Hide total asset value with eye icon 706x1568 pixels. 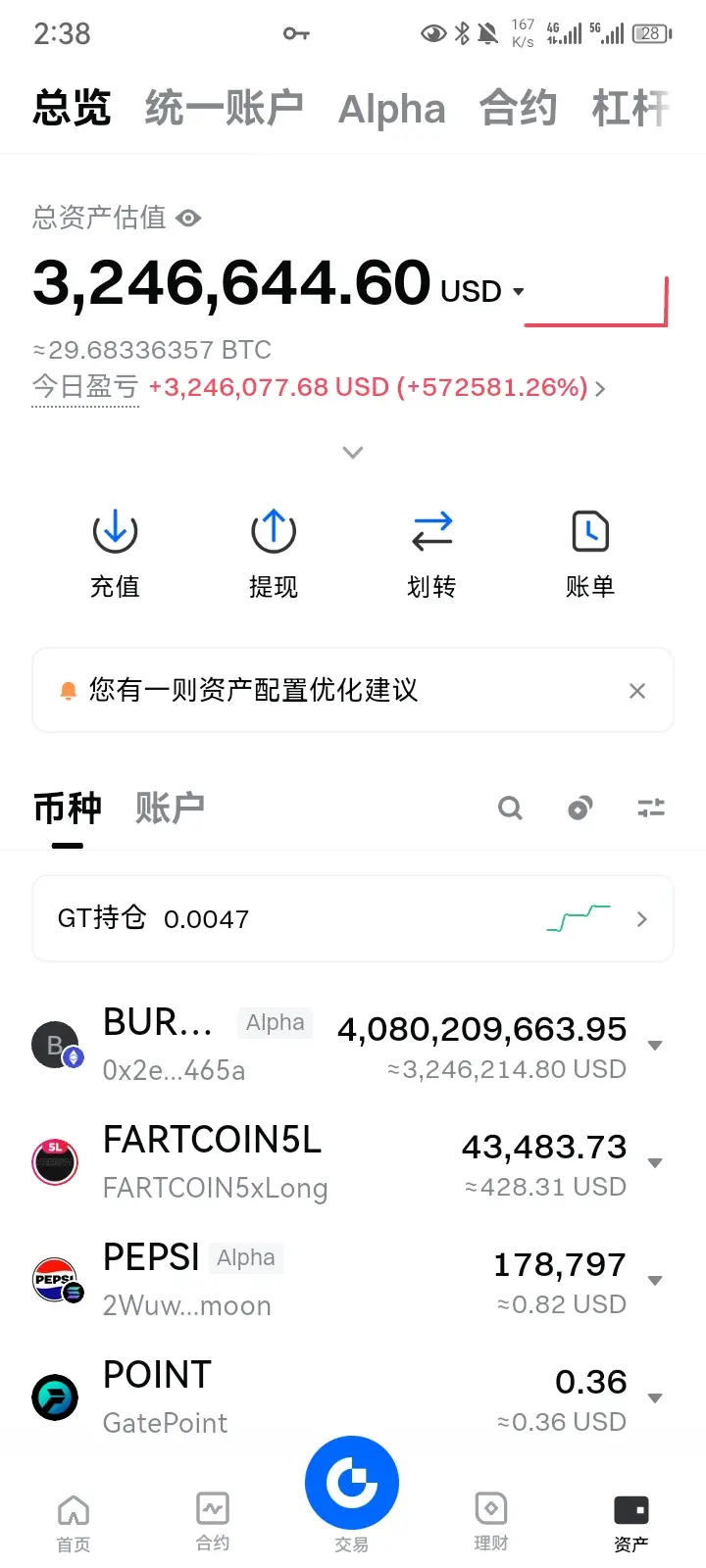pos(188,218)
